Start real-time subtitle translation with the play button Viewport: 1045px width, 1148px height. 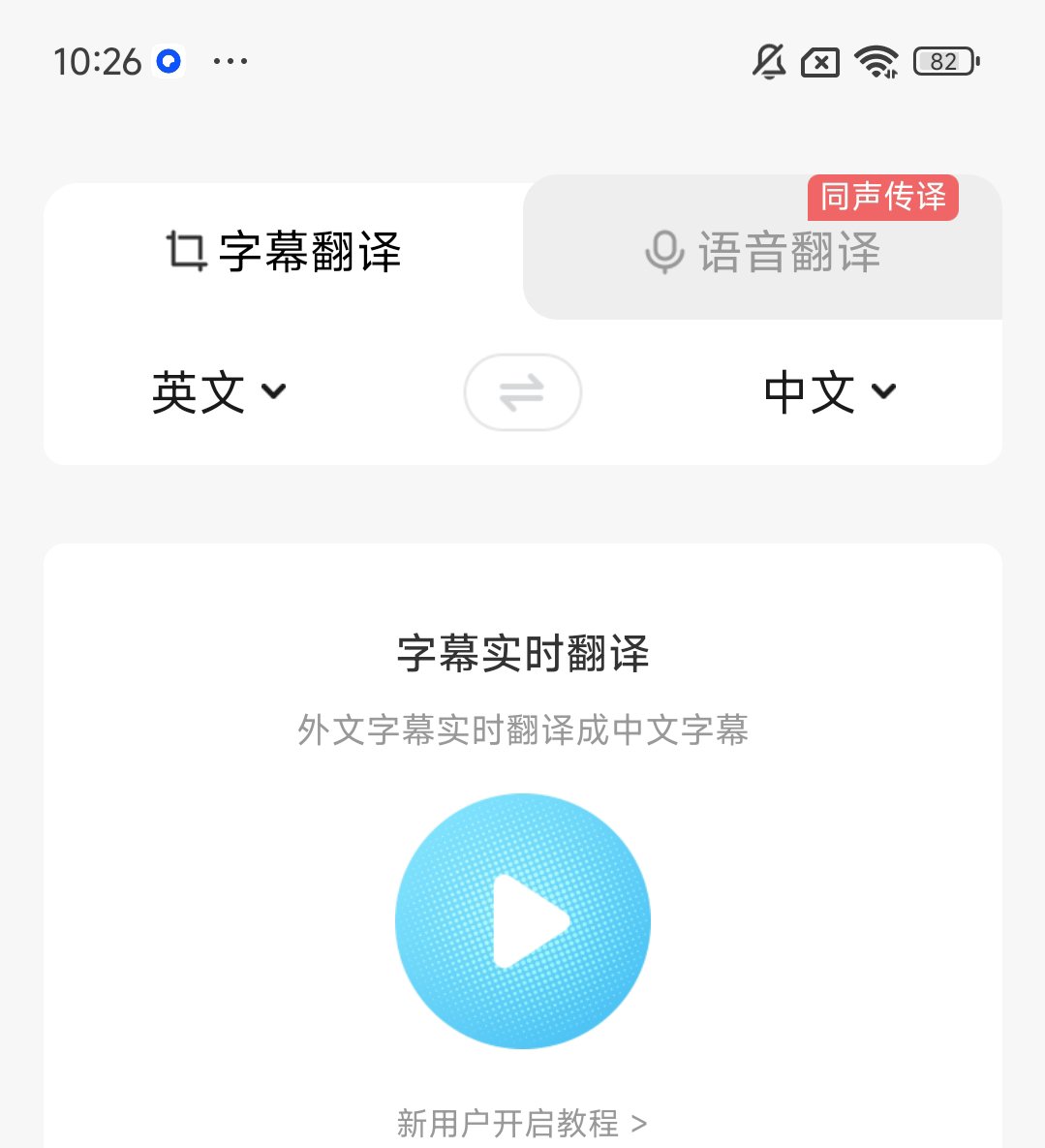522,920
